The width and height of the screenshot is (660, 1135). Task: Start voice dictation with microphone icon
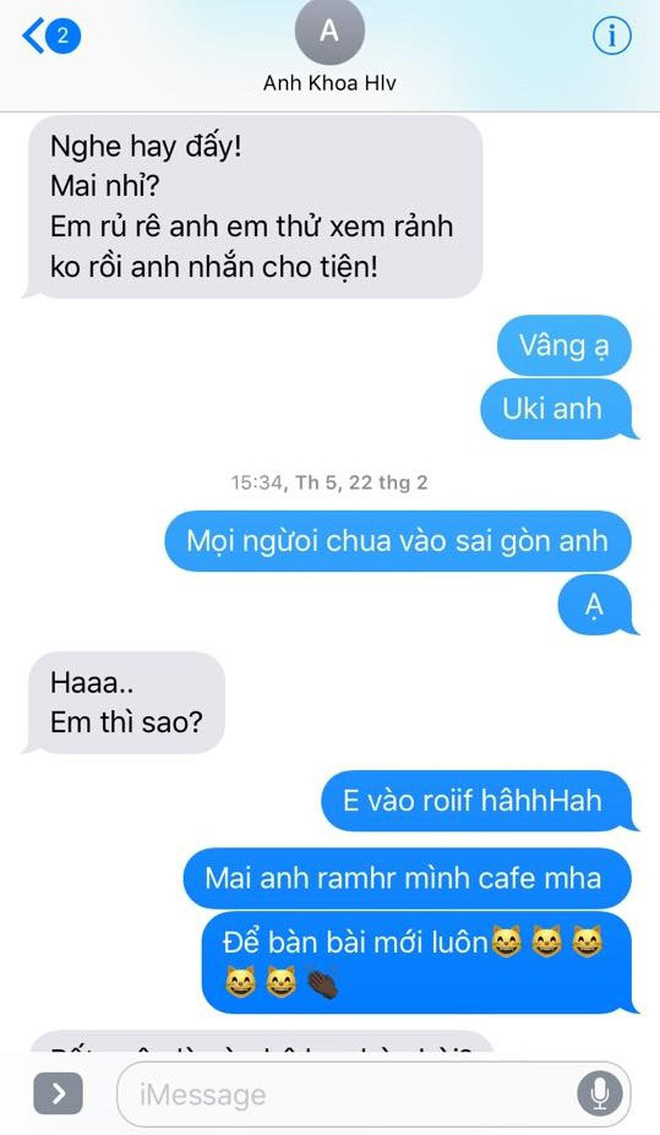pyautogui.click(x=600, y=1094)
